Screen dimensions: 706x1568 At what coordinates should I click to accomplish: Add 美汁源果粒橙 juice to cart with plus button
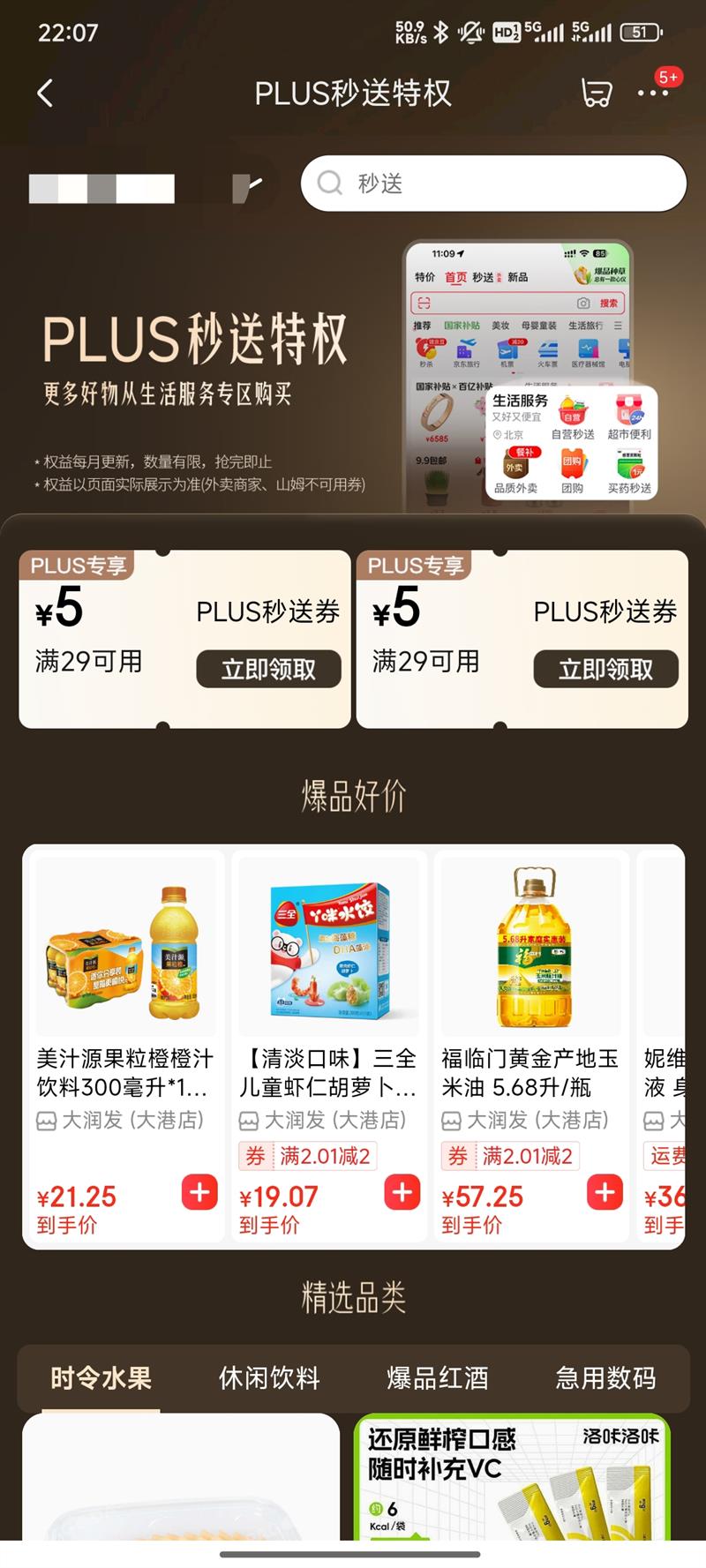tap(199, 1194)
